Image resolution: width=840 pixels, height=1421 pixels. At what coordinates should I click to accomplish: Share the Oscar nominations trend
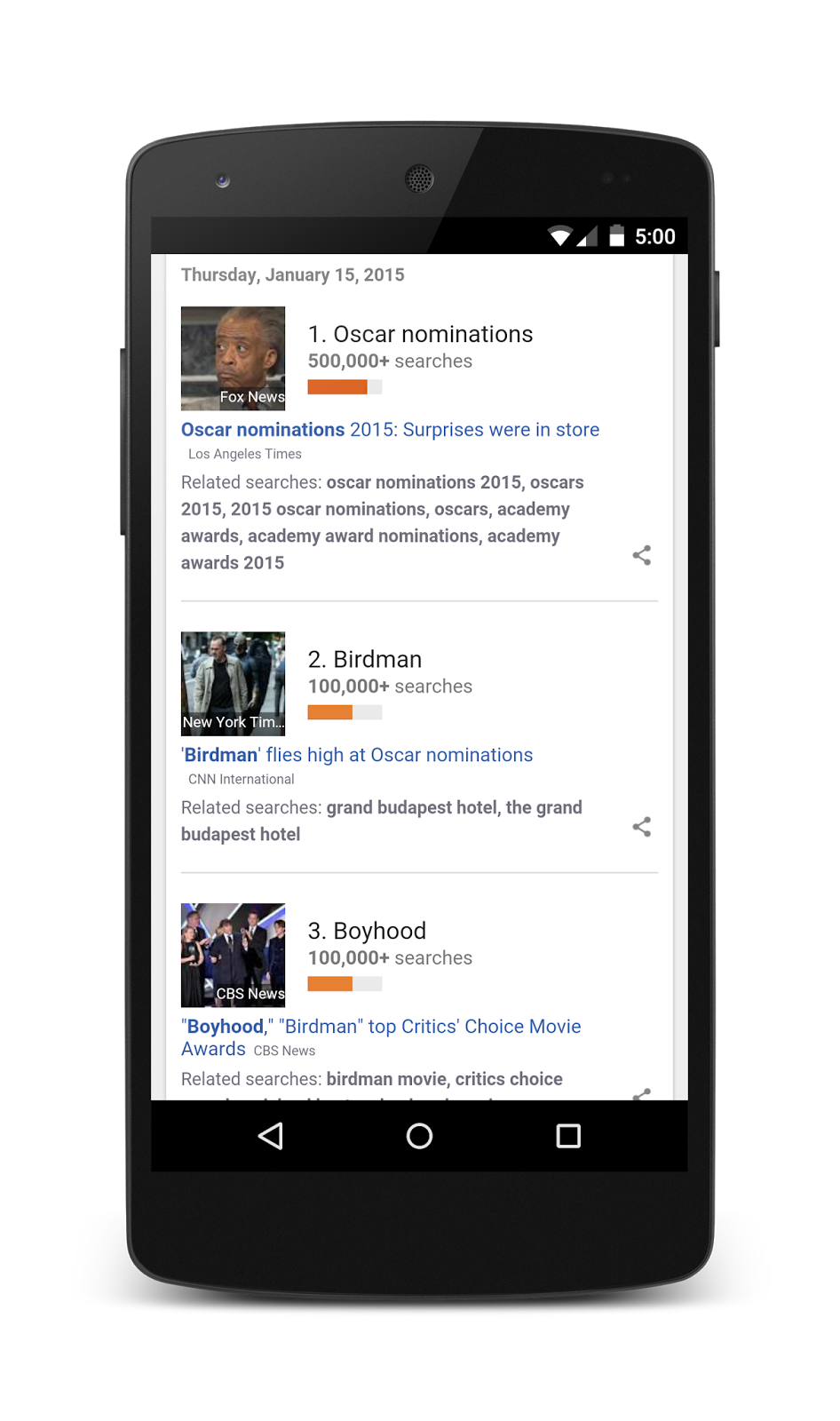pyautogui.click(x=641, y=556)
